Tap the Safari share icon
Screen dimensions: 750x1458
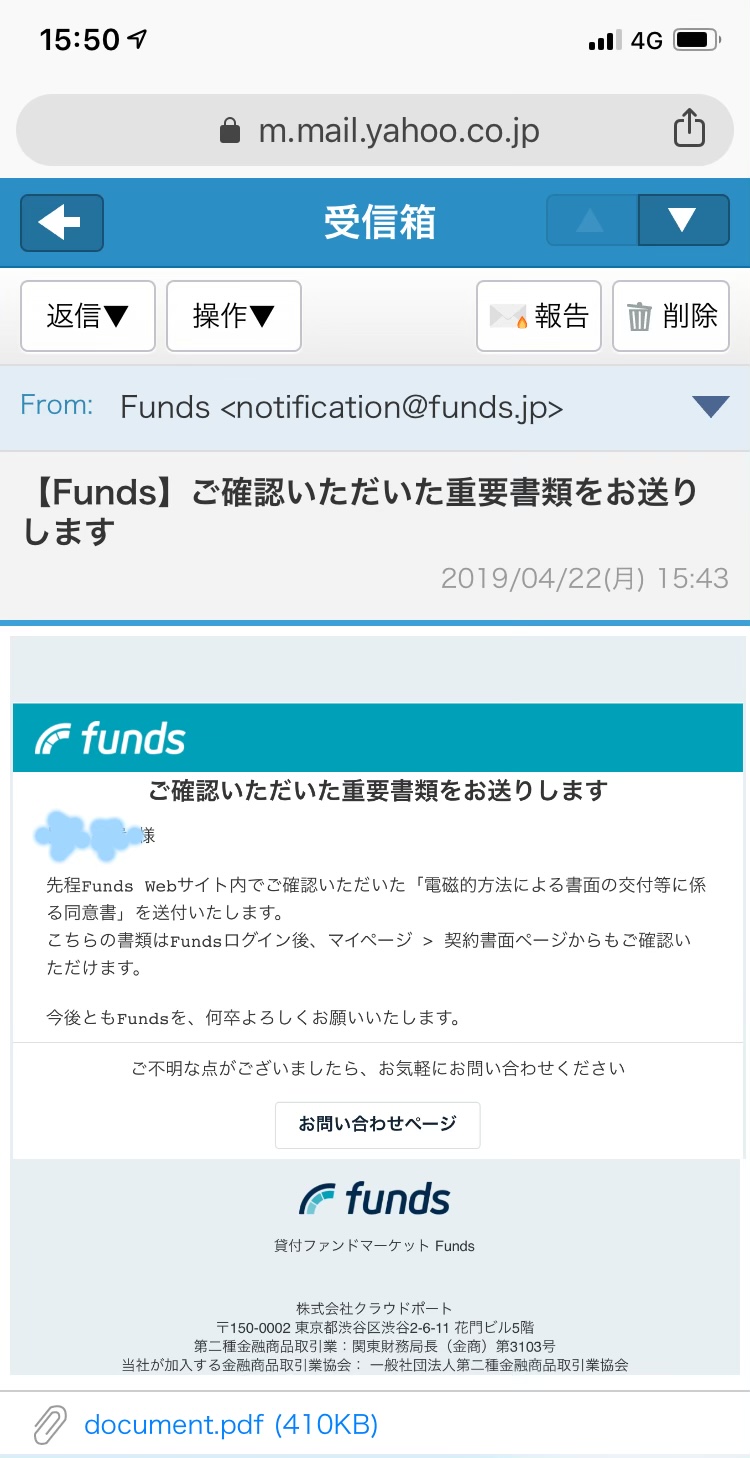click(x=688, y=130)
